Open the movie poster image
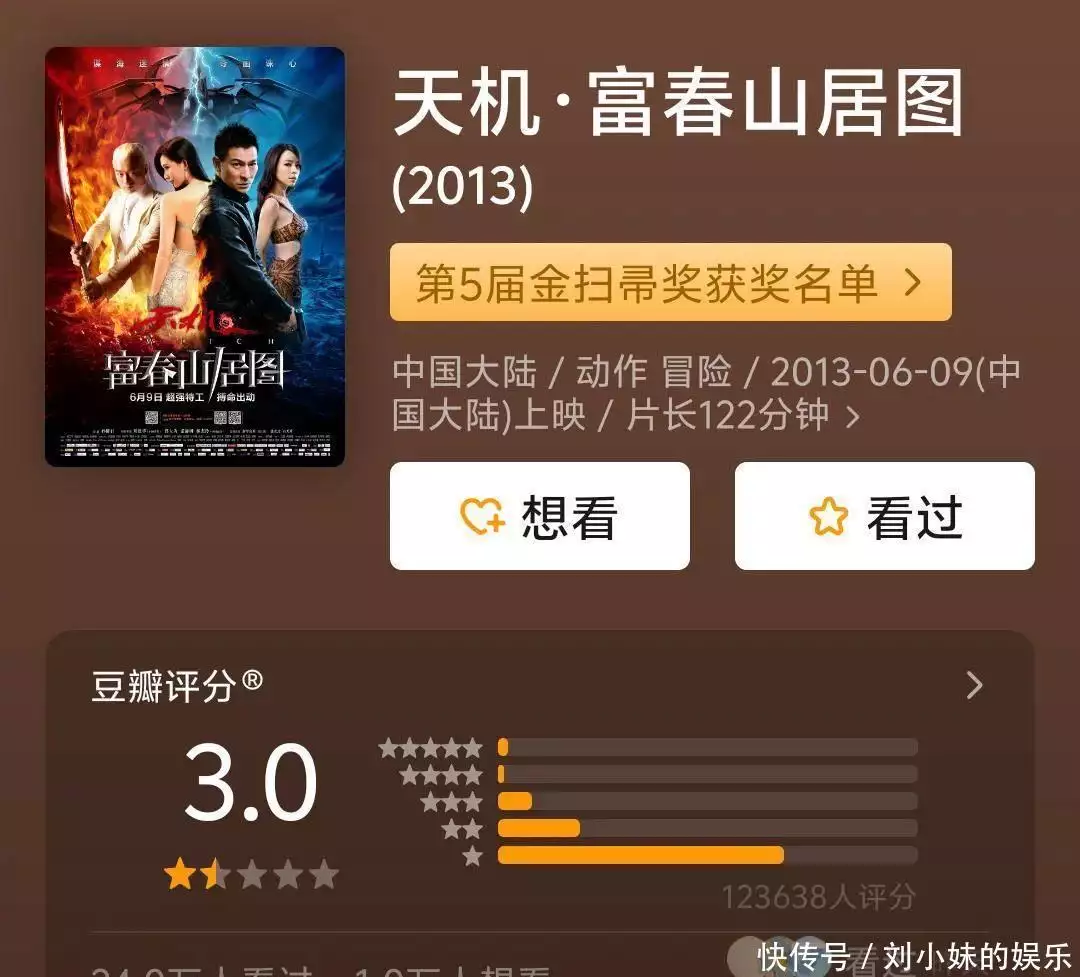 tap(195, 257)
